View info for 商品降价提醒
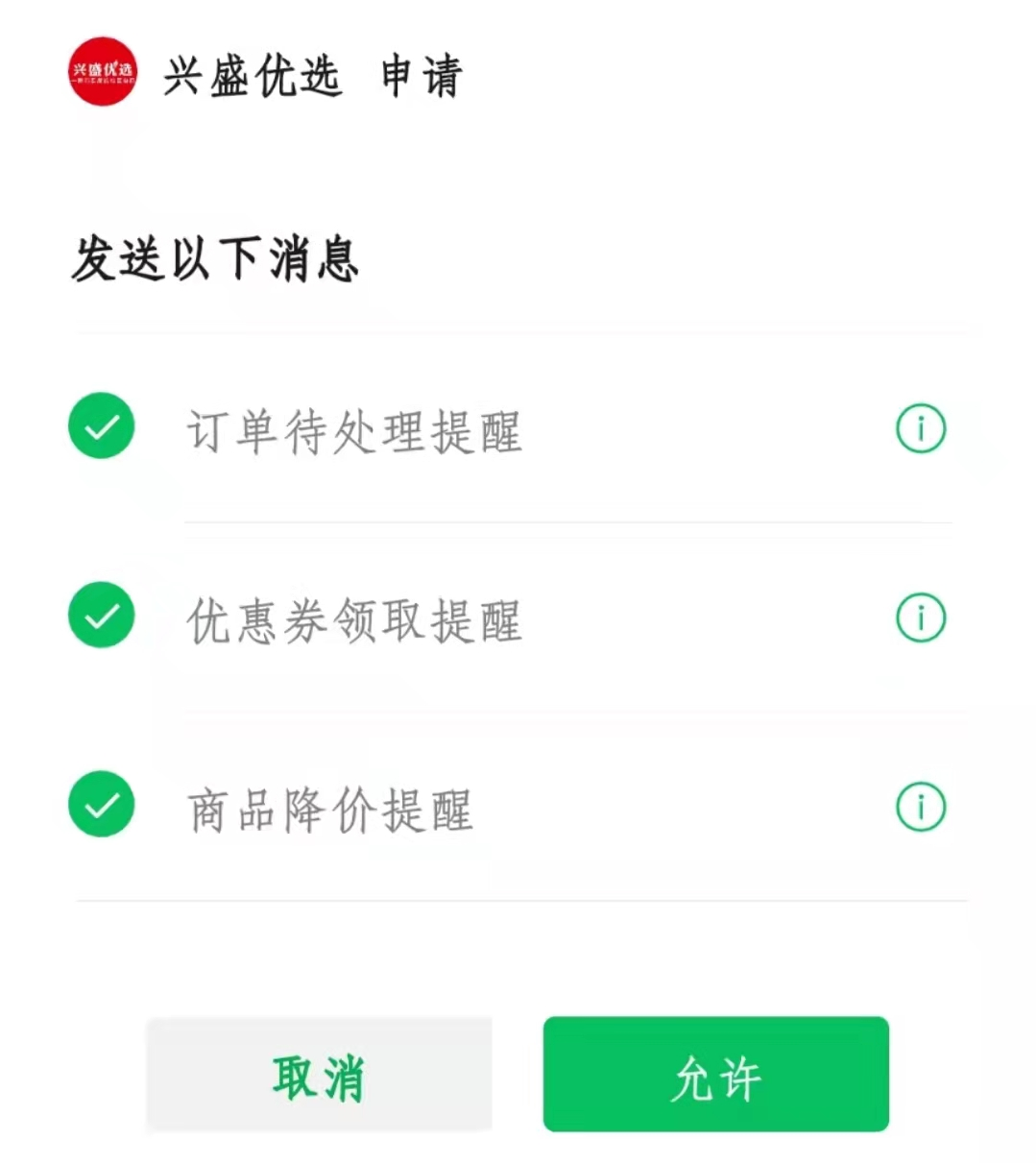The width and height of the screenshot is (1036, 1163). (x=920, y=807)
